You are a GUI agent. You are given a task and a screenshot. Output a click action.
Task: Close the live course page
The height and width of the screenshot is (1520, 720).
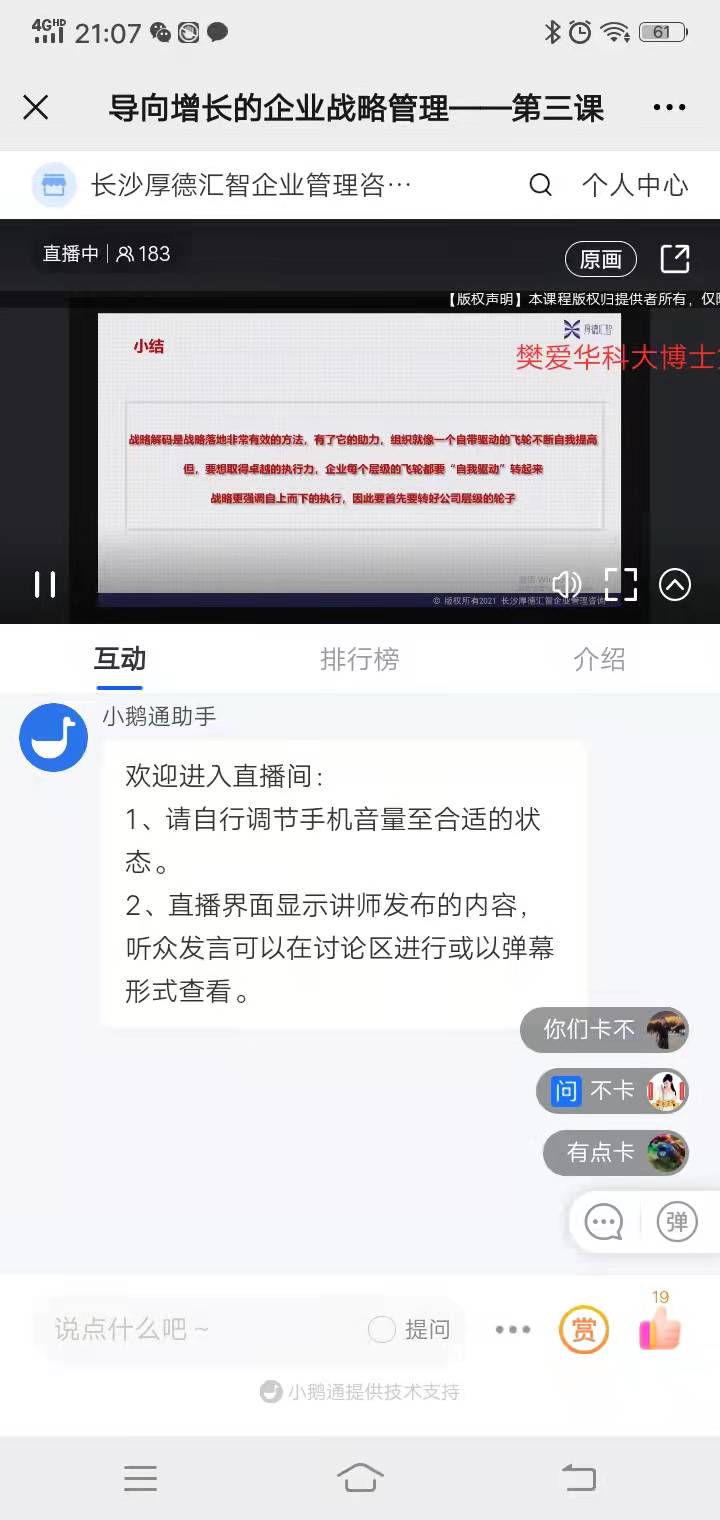click(x=36, y=108)
